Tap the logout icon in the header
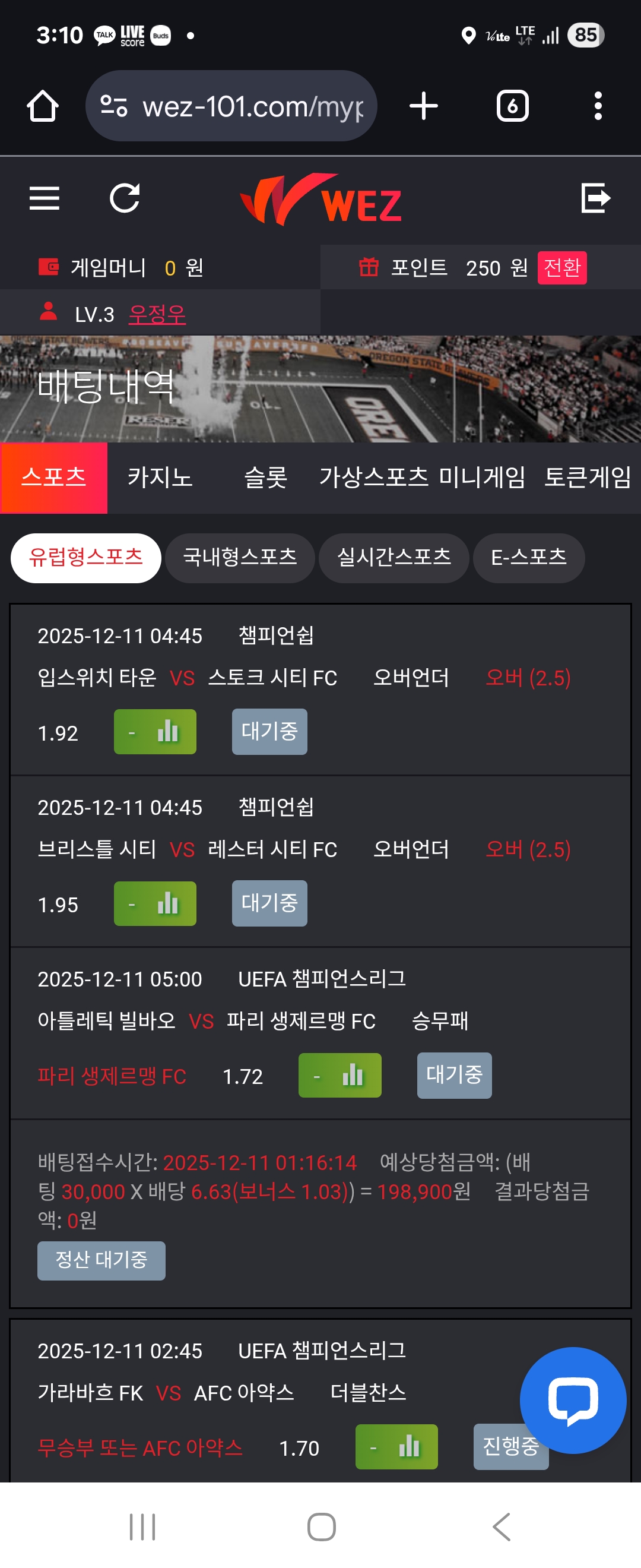 tap(595, 198)
